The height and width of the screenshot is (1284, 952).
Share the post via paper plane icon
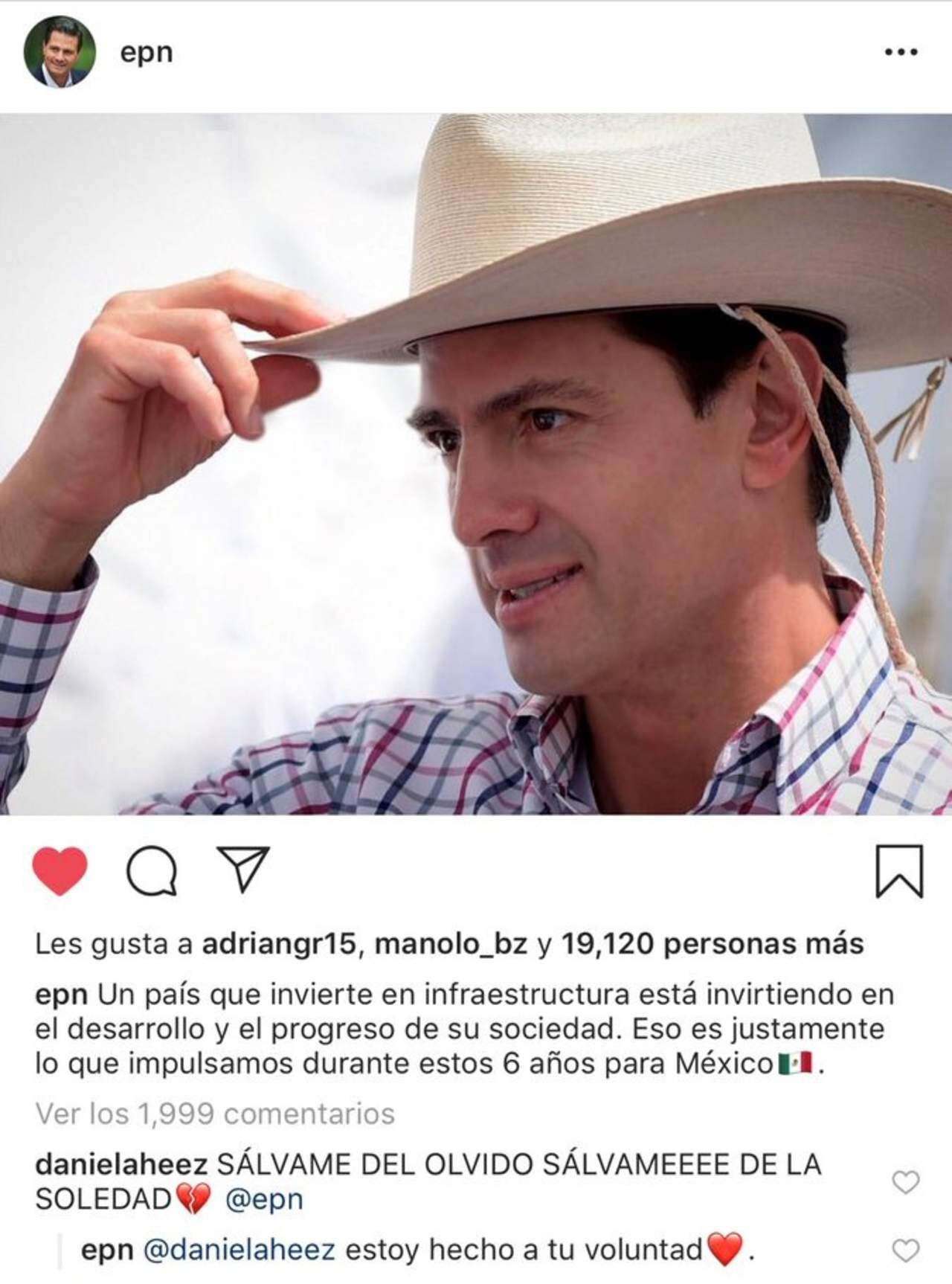coord(241,869)
